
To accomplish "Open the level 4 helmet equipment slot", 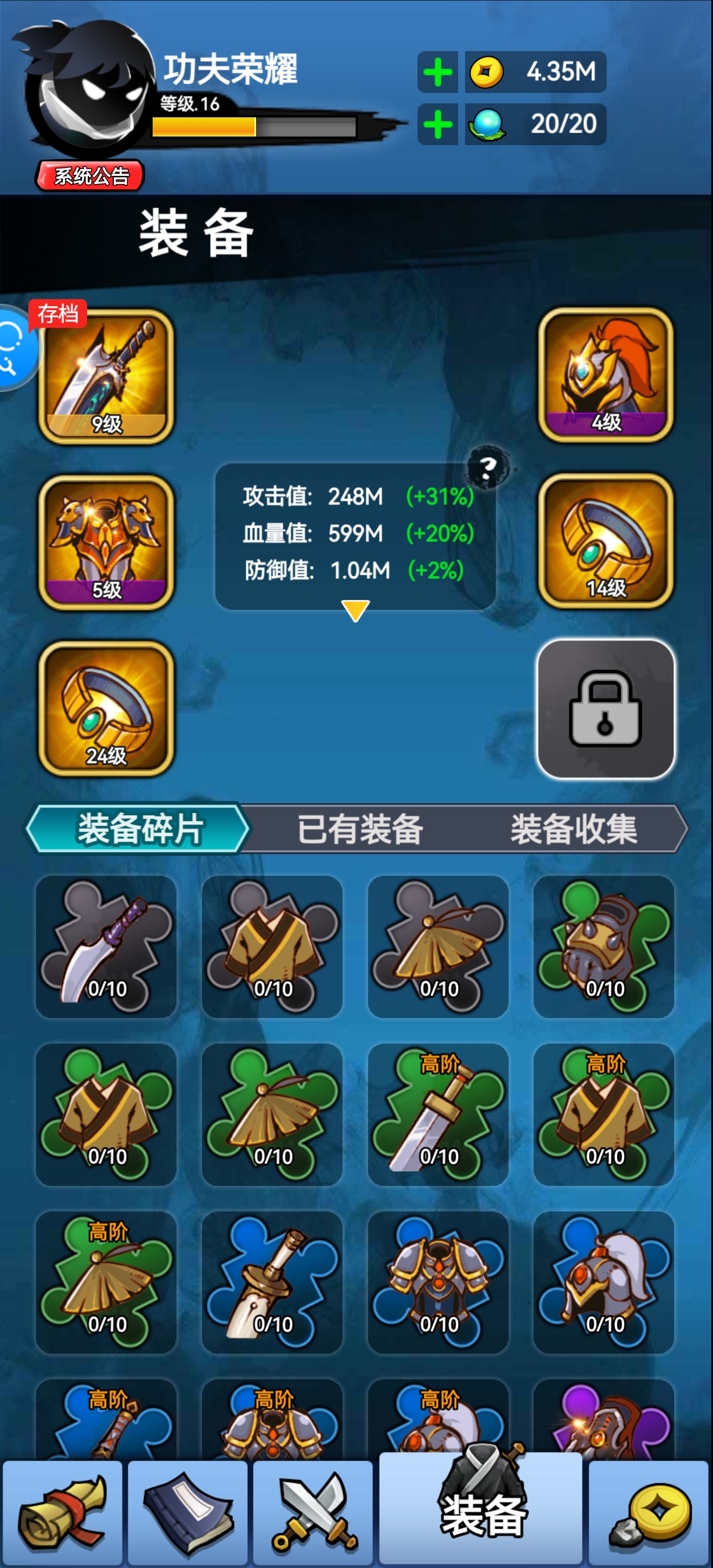I will click(606, 375).
